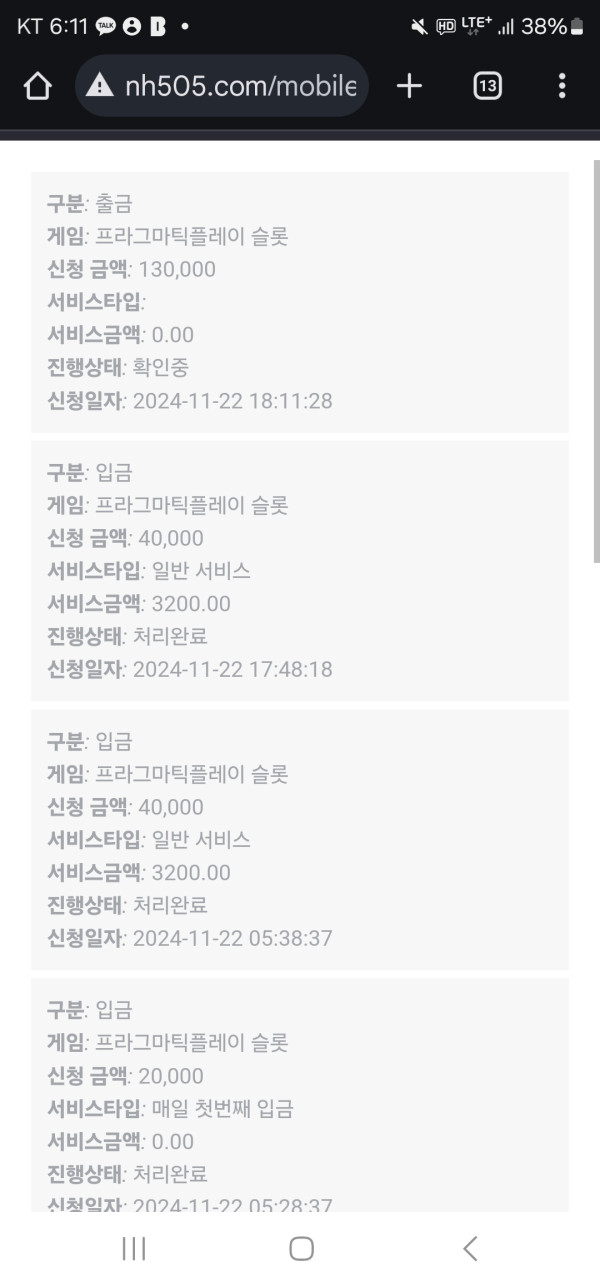
Task: Open a new browser tab
Action: (409, 87)
